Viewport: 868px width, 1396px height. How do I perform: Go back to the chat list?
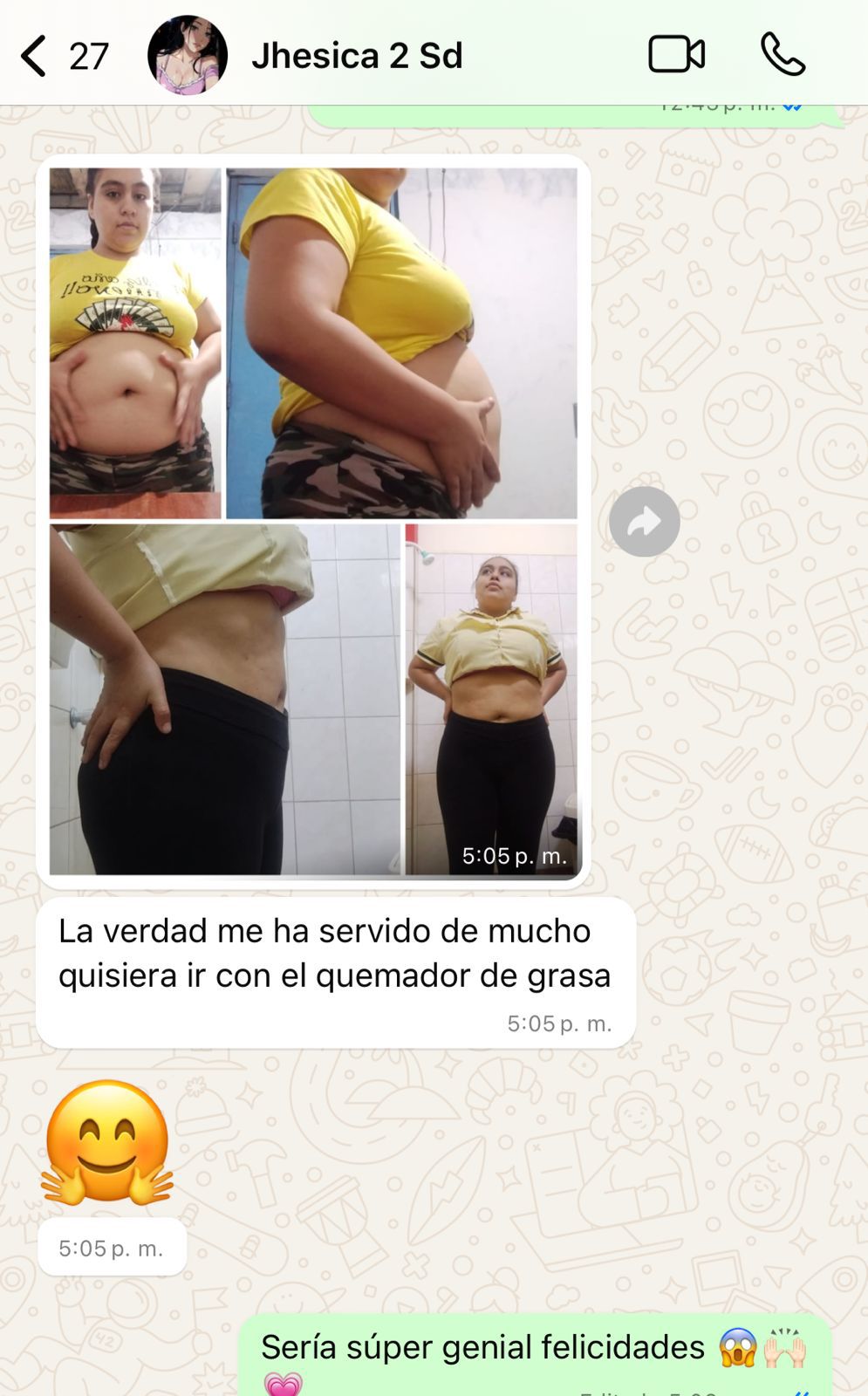35,57
